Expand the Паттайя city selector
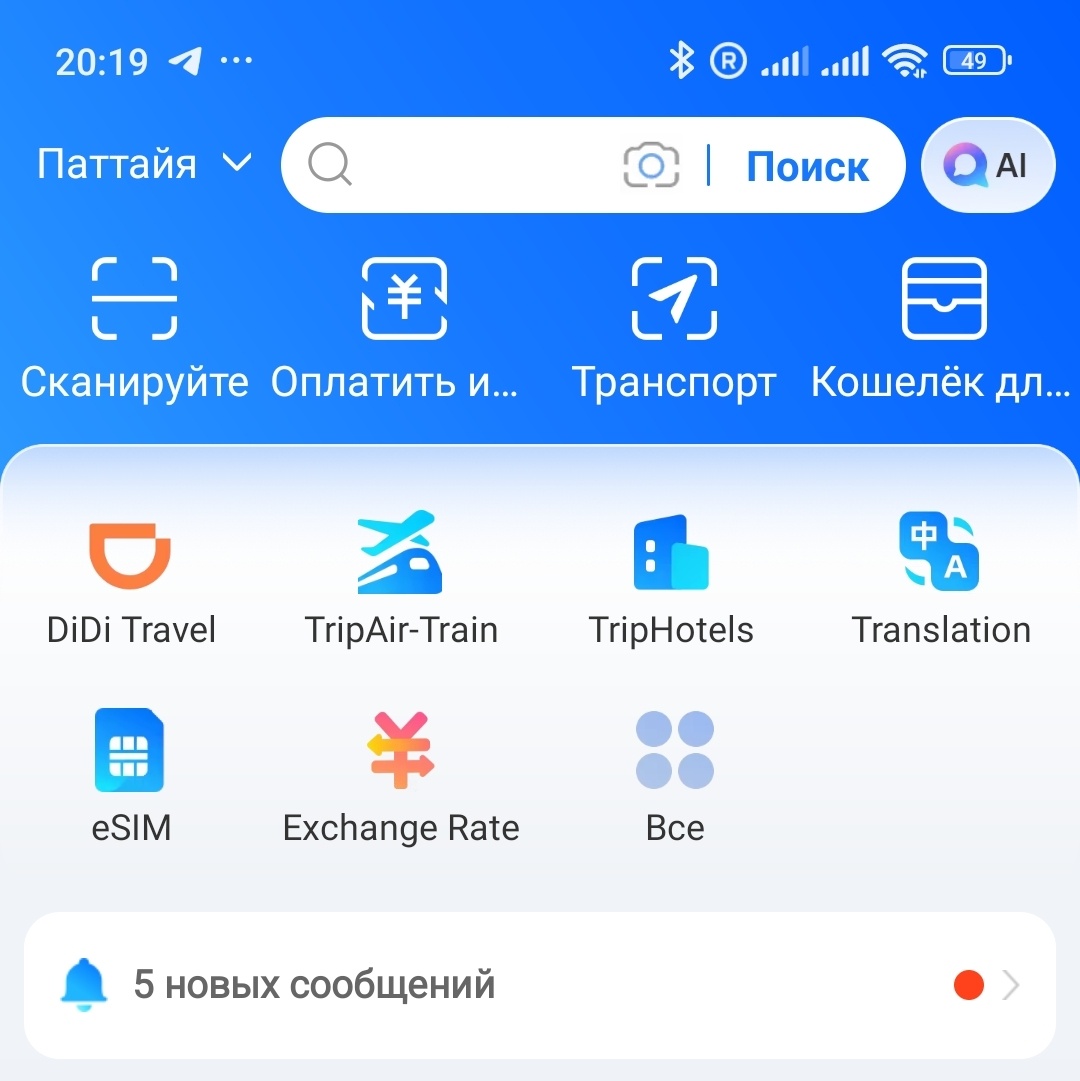This screenshot has height=1081, width=1080. pos(142,163)
